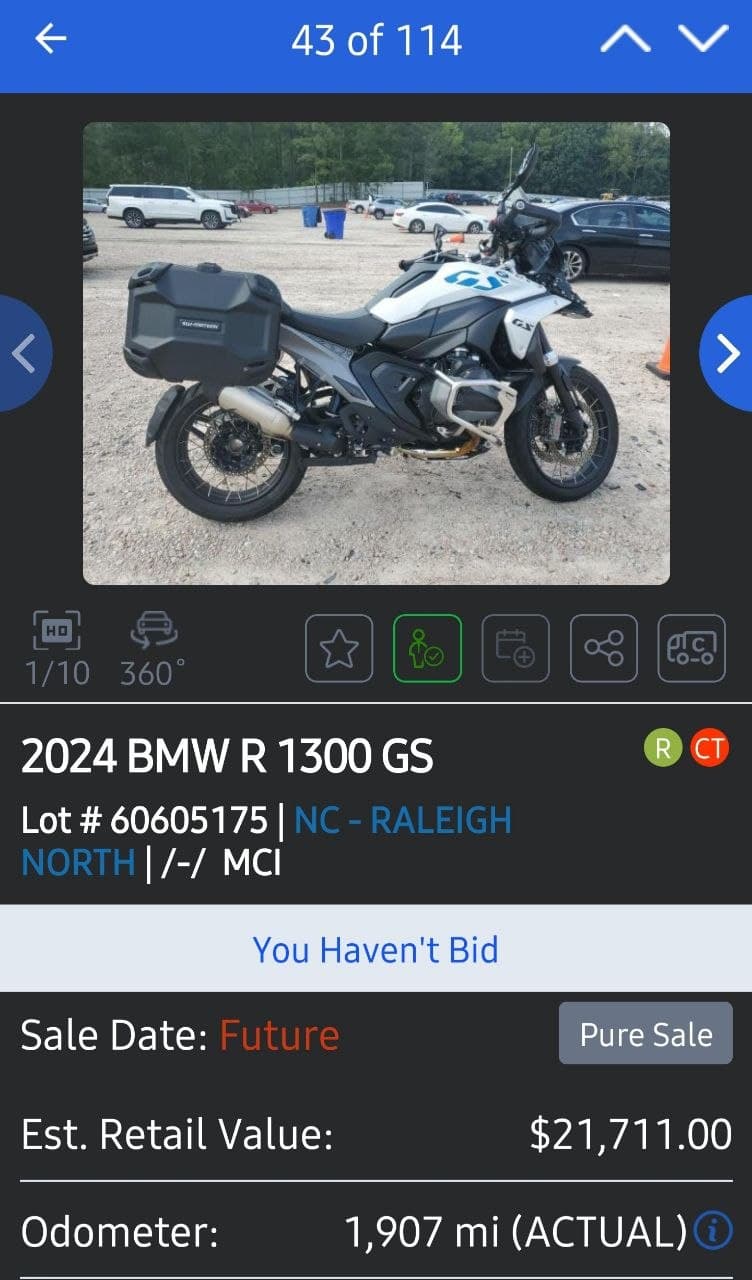Screen dimensions: 752x1280
Task: Tap the green R badge
Action: (663, 747)
